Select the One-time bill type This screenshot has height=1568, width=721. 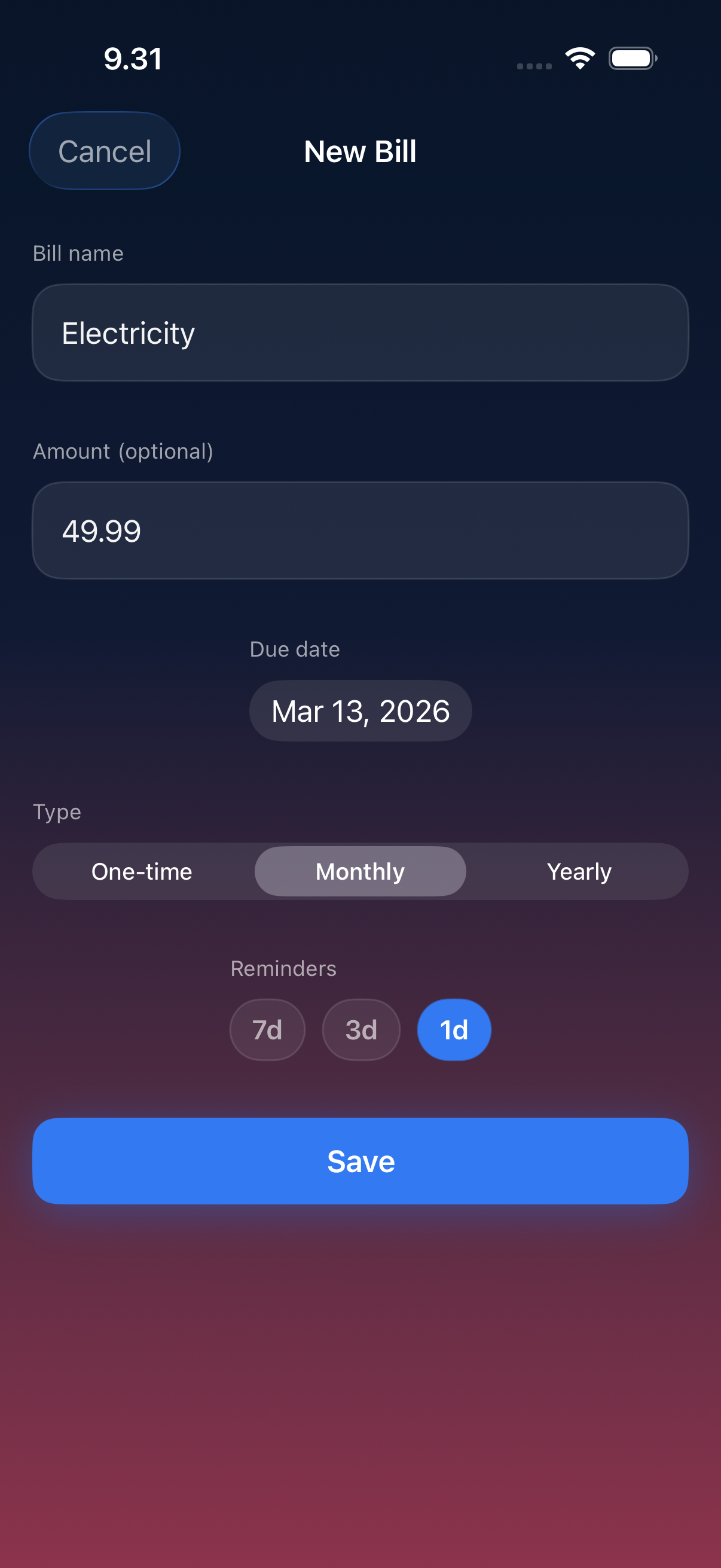click(x=142, y=871)
